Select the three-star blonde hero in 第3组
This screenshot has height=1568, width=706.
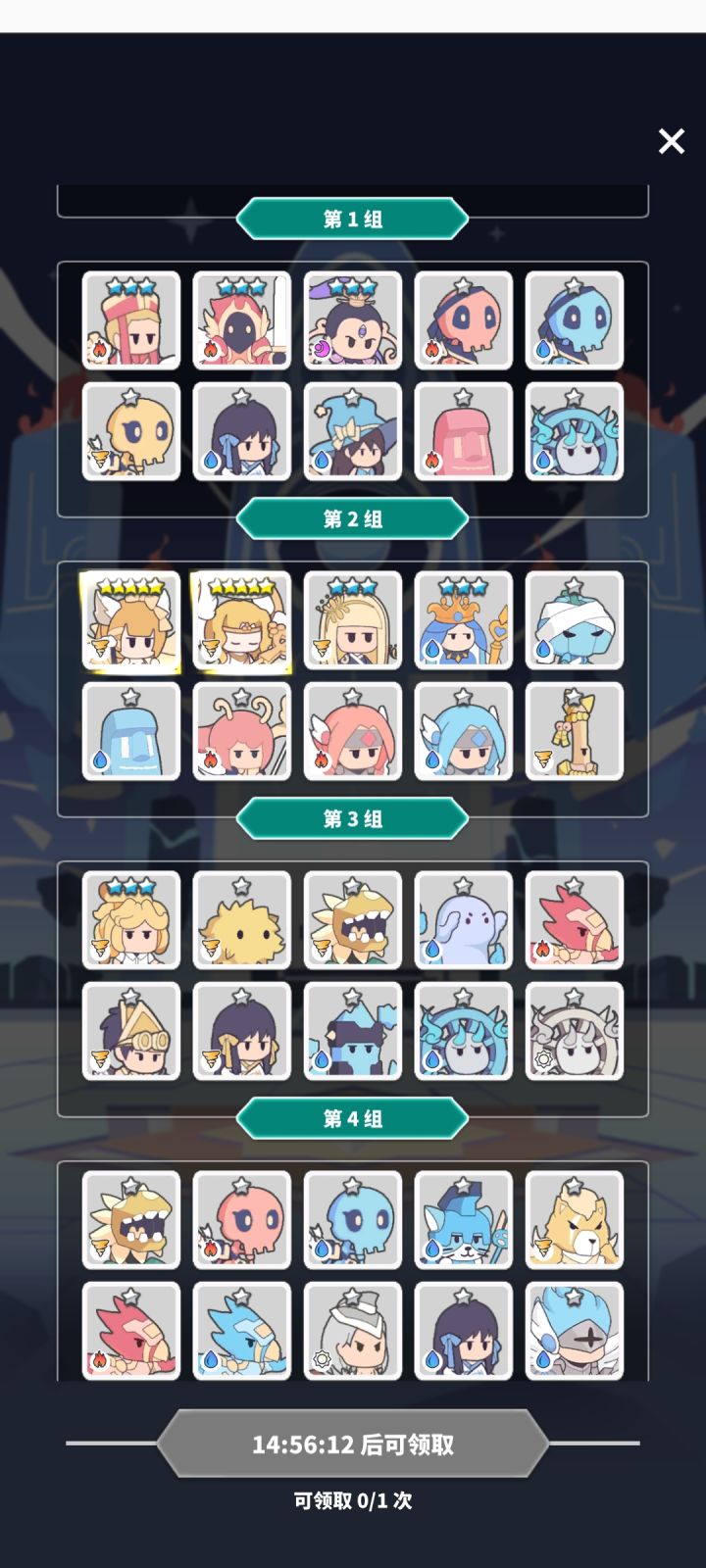point(131,920)
